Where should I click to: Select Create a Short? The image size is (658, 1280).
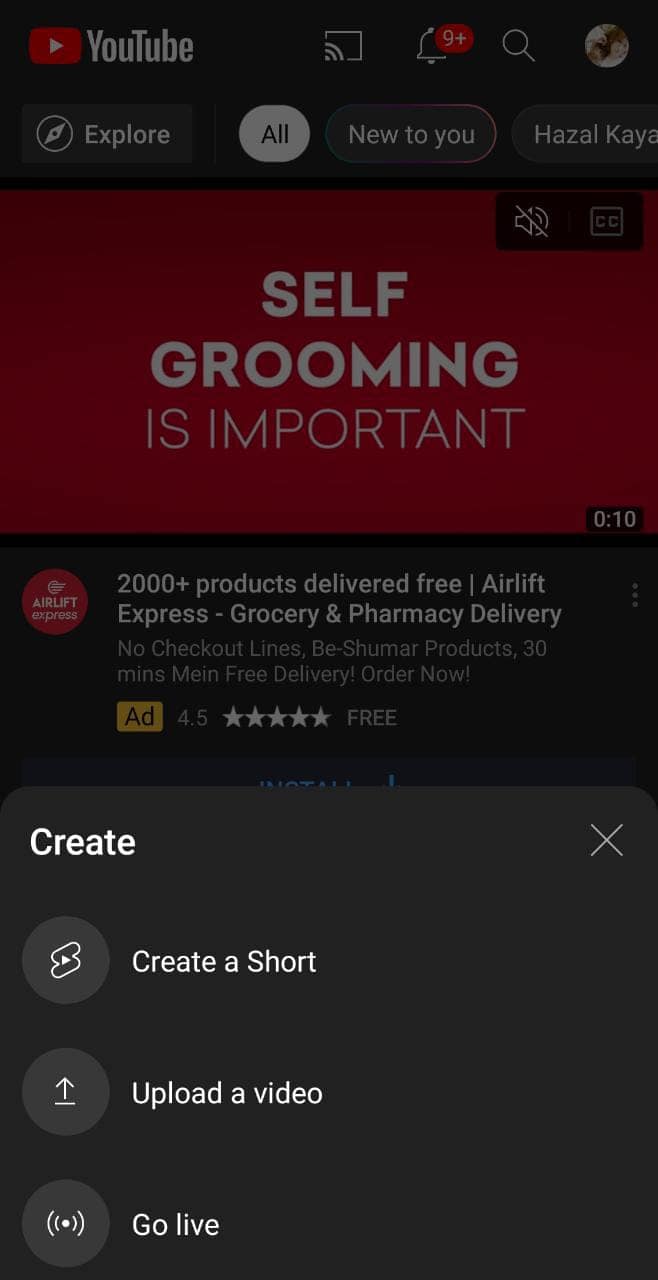pyautogui.click(x=329, y=961)
